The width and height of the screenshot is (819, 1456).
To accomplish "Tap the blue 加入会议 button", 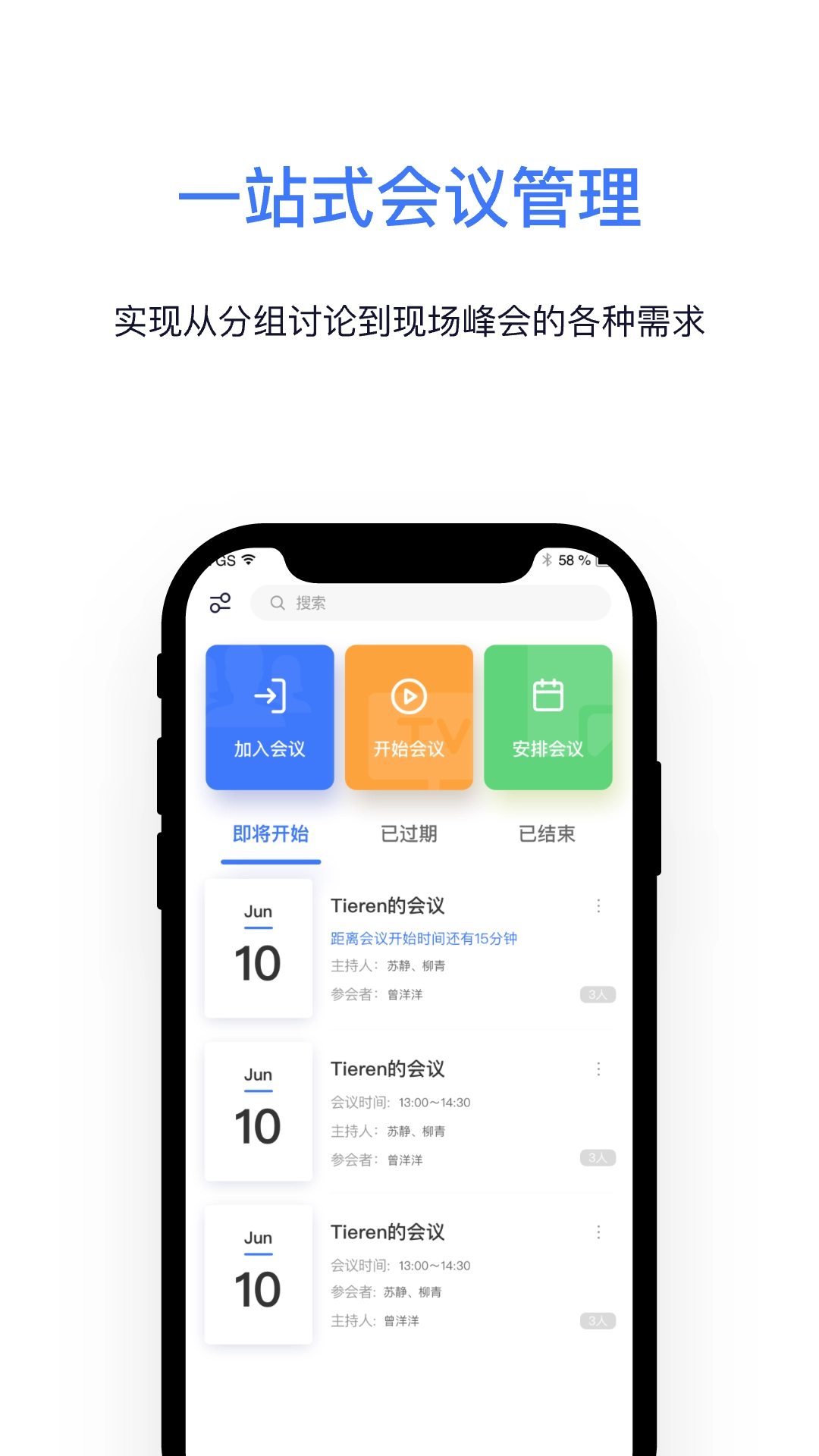I will (269, 717).
